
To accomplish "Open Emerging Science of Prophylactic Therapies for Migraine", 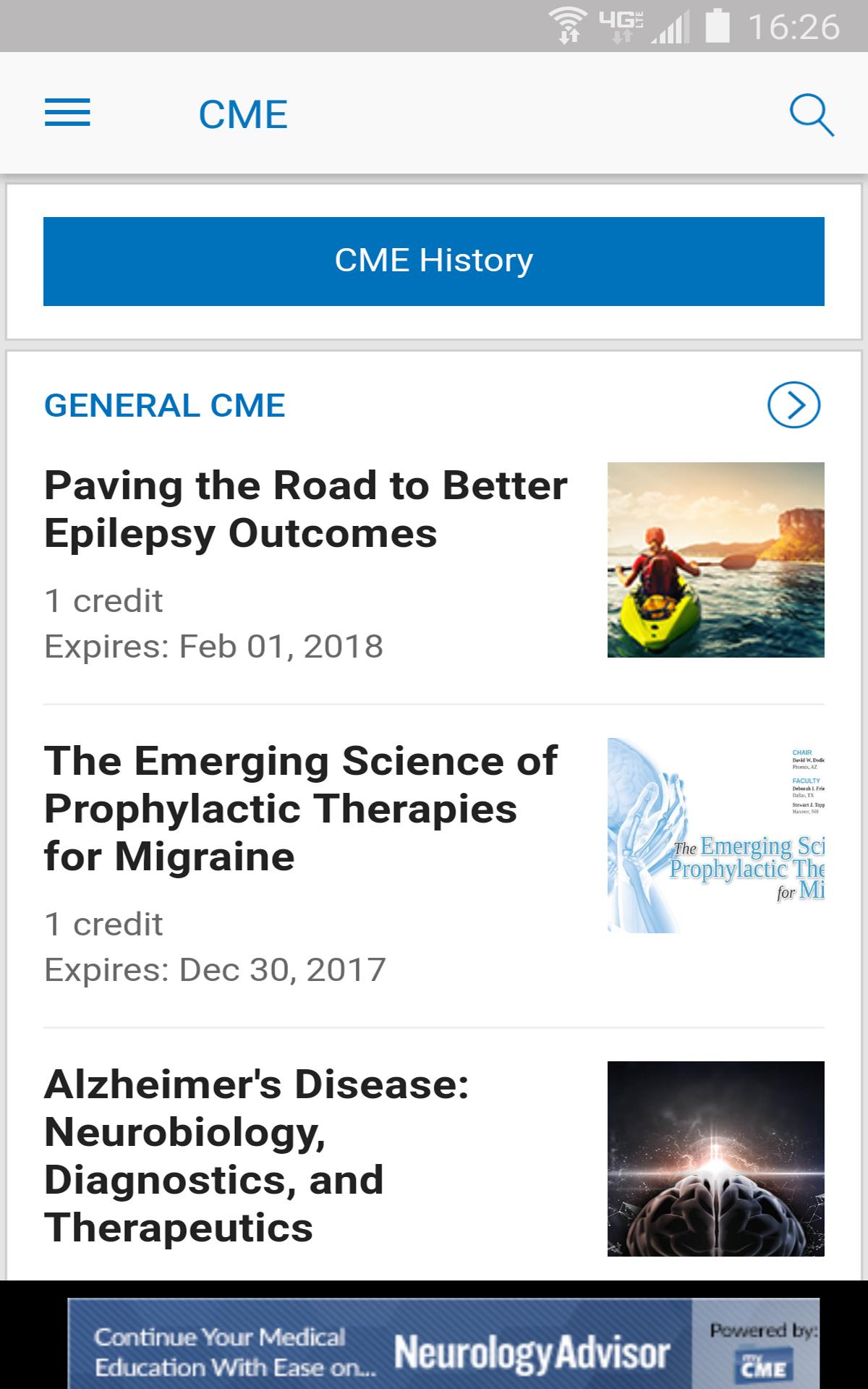I will [x=301, y=809].
